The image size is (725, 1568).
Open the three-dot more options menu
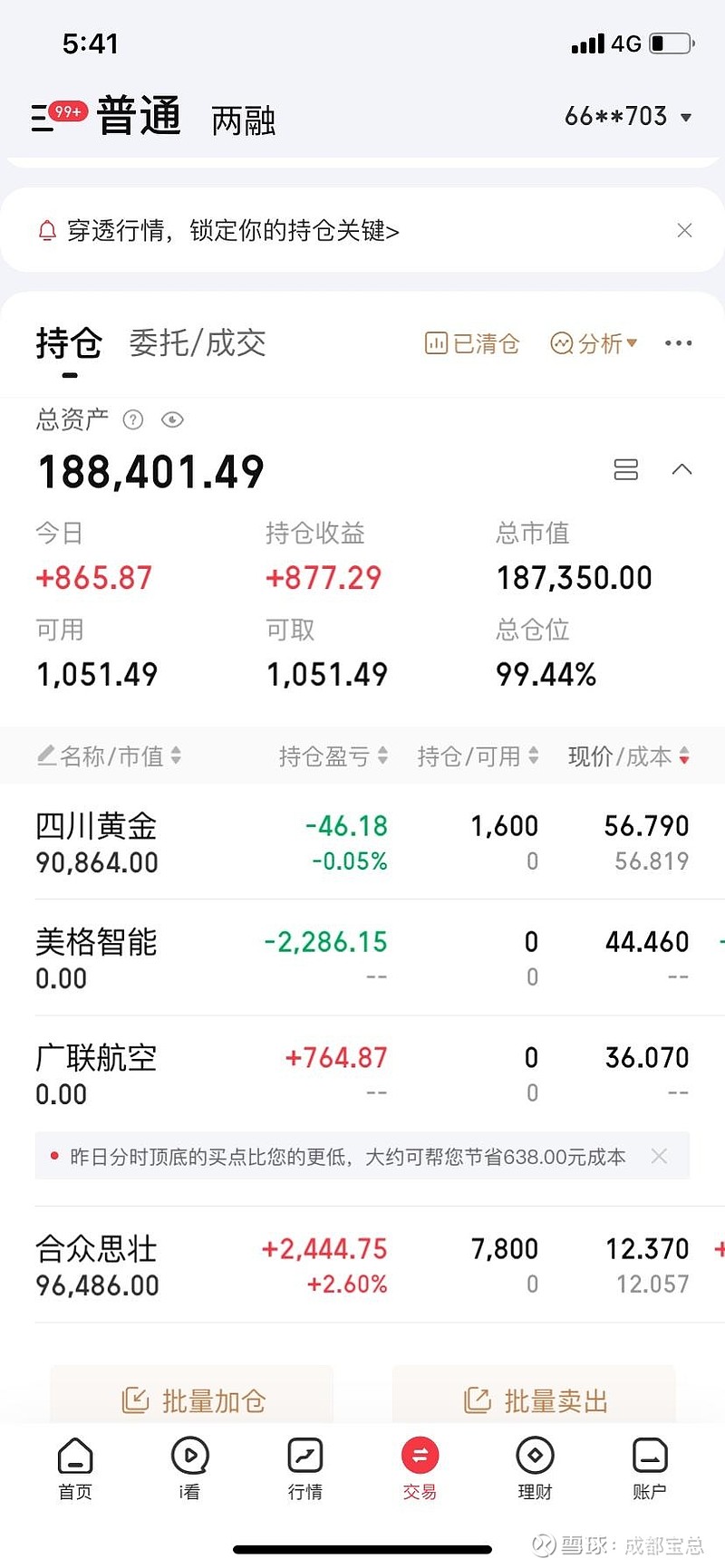click(x=678, y=343)
